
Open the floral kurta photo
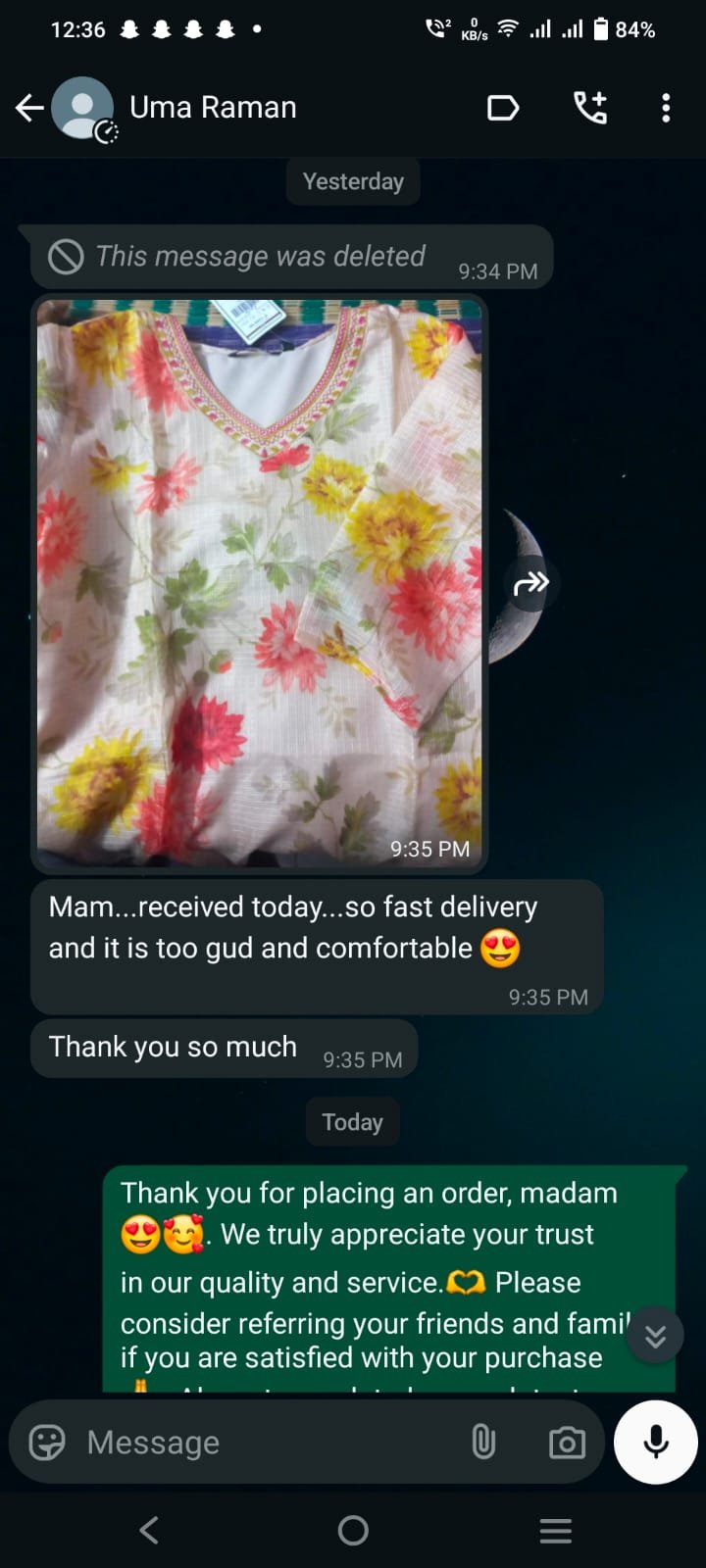(x=260, y=583)
